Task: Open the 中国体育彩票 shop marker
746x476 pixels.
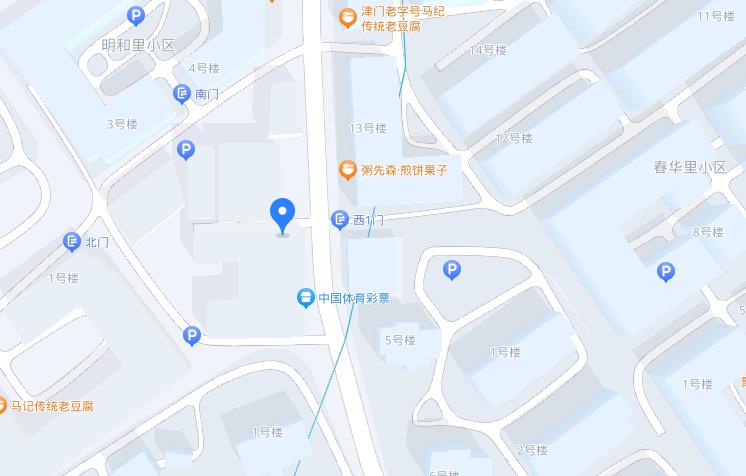Action: [306, 298]
